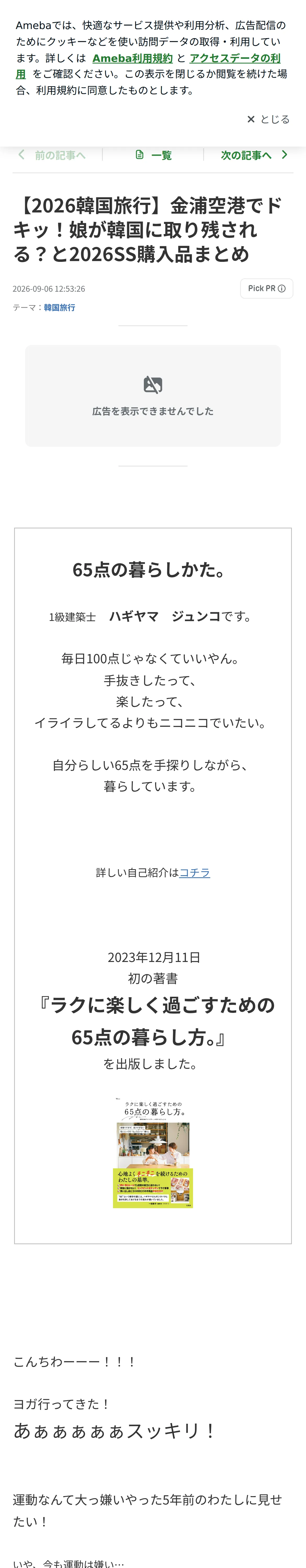Open the self-introduction コチラ link
This screenshot has height=1568, width=306.
pos(194,872)
